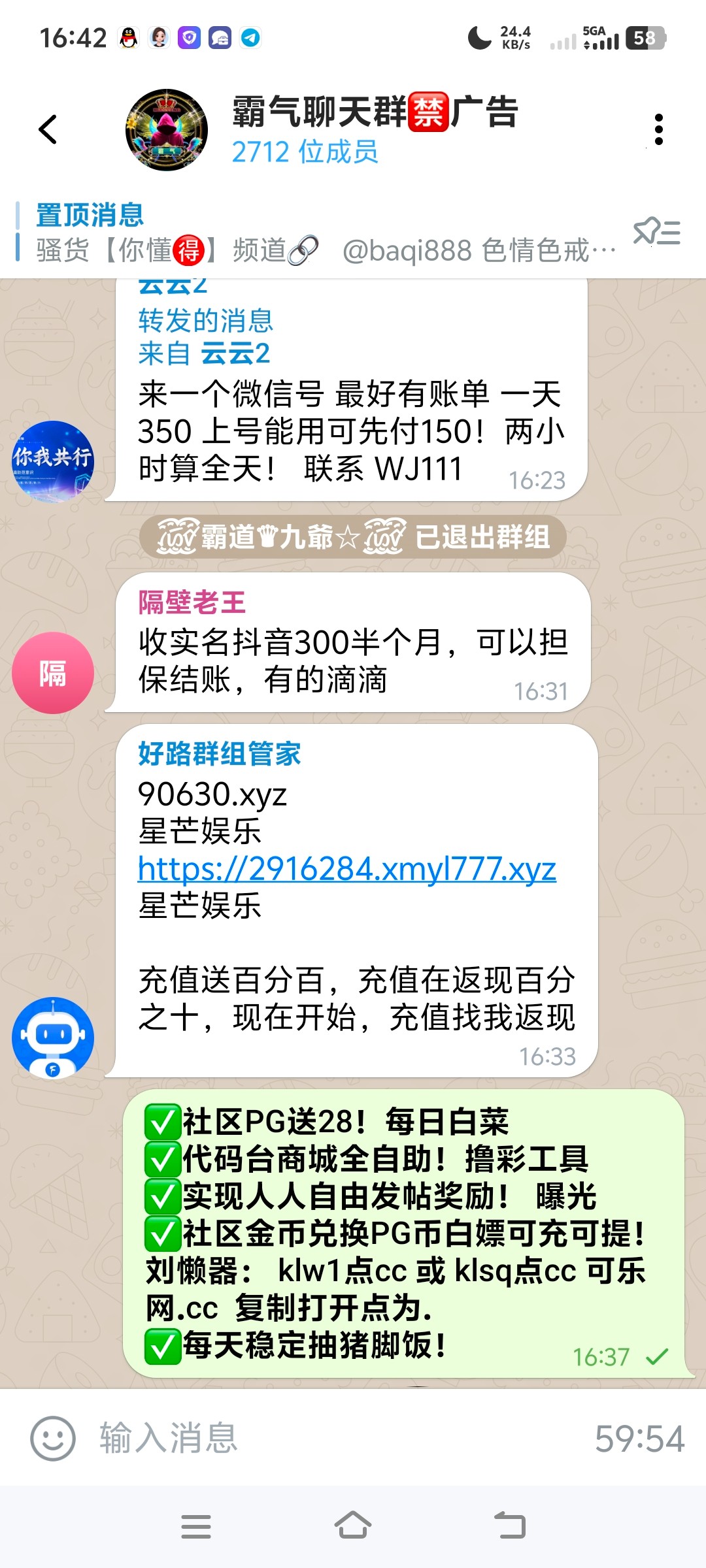Image resolution: width=706 pixels, height=1568 pixels.
Task: Open 隔壁老王's pink avatar
Action: pos(53,673)
